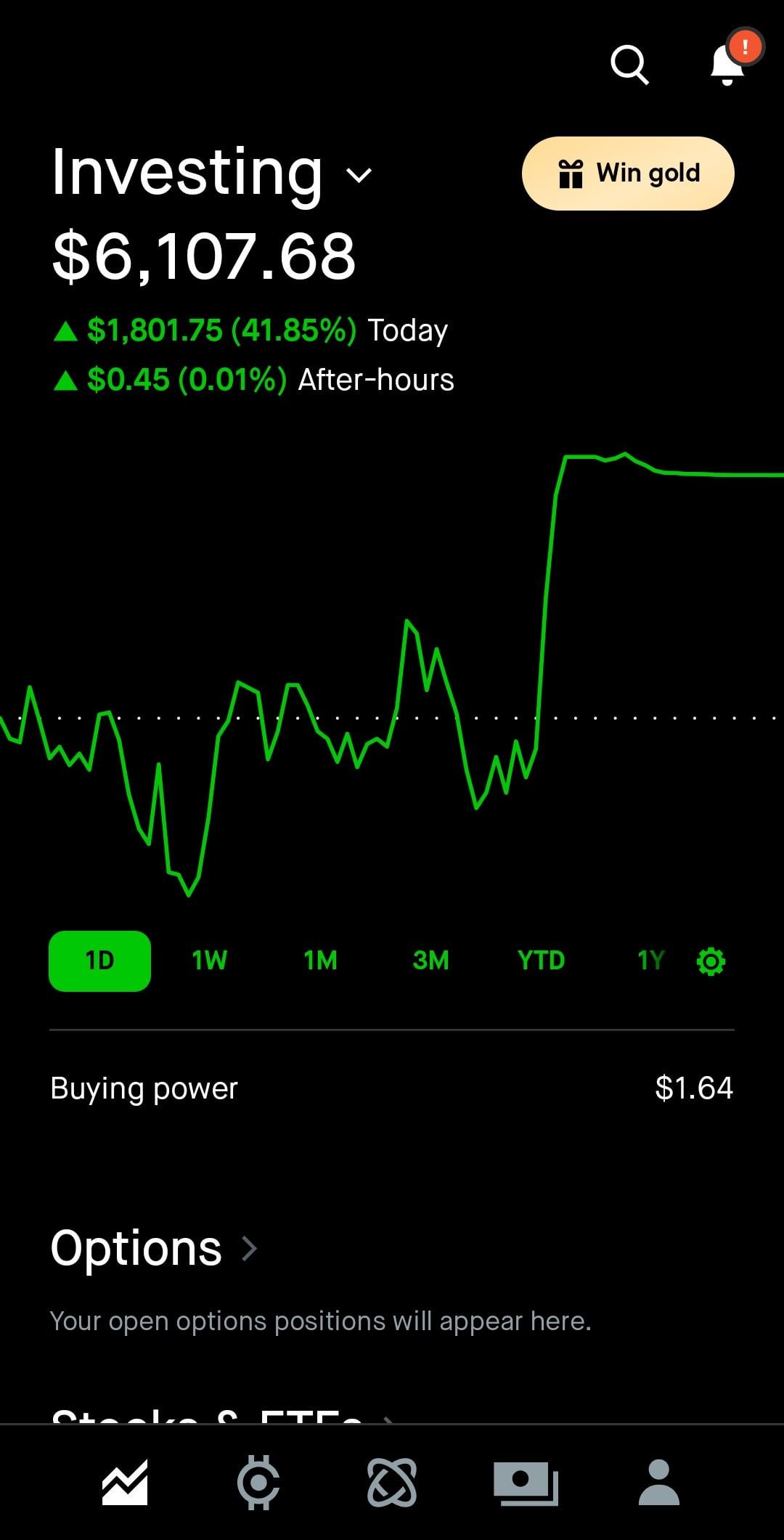Go to the investing chart tab
The image size is (784, 1540).
(x=125, y=1482)
